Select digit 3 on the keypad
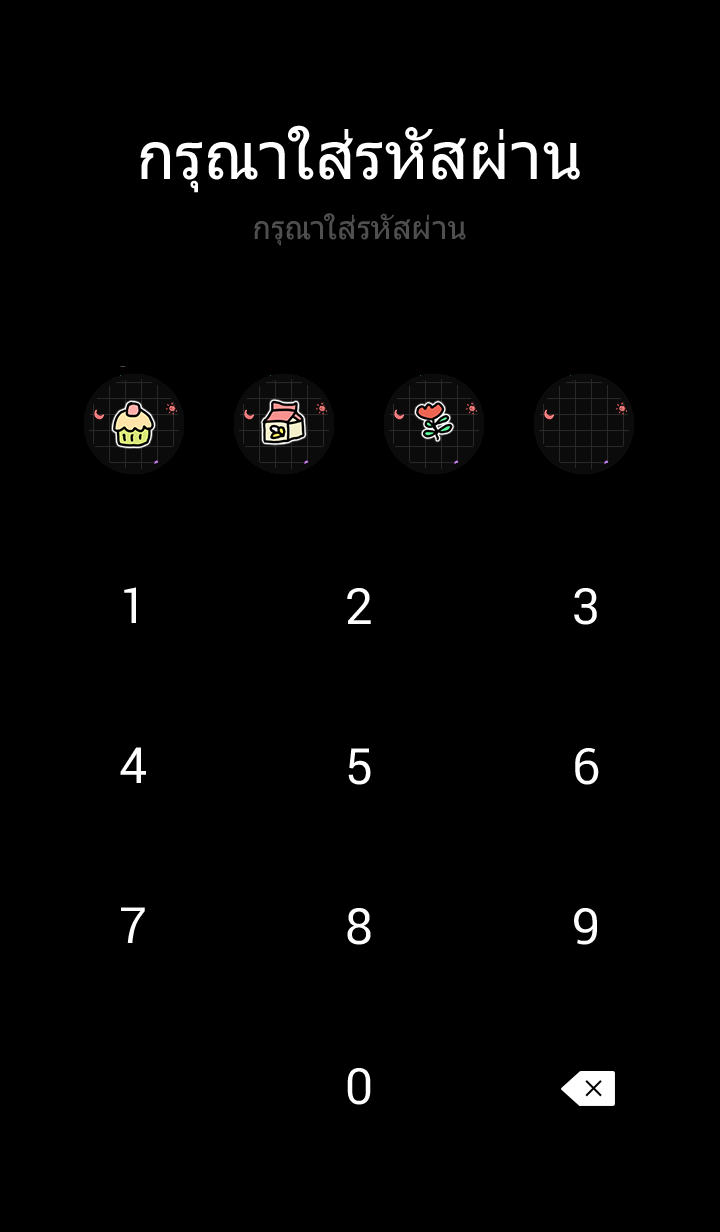Image resolution: width=720 pixels, height=1232 pixels. [586, 607]
